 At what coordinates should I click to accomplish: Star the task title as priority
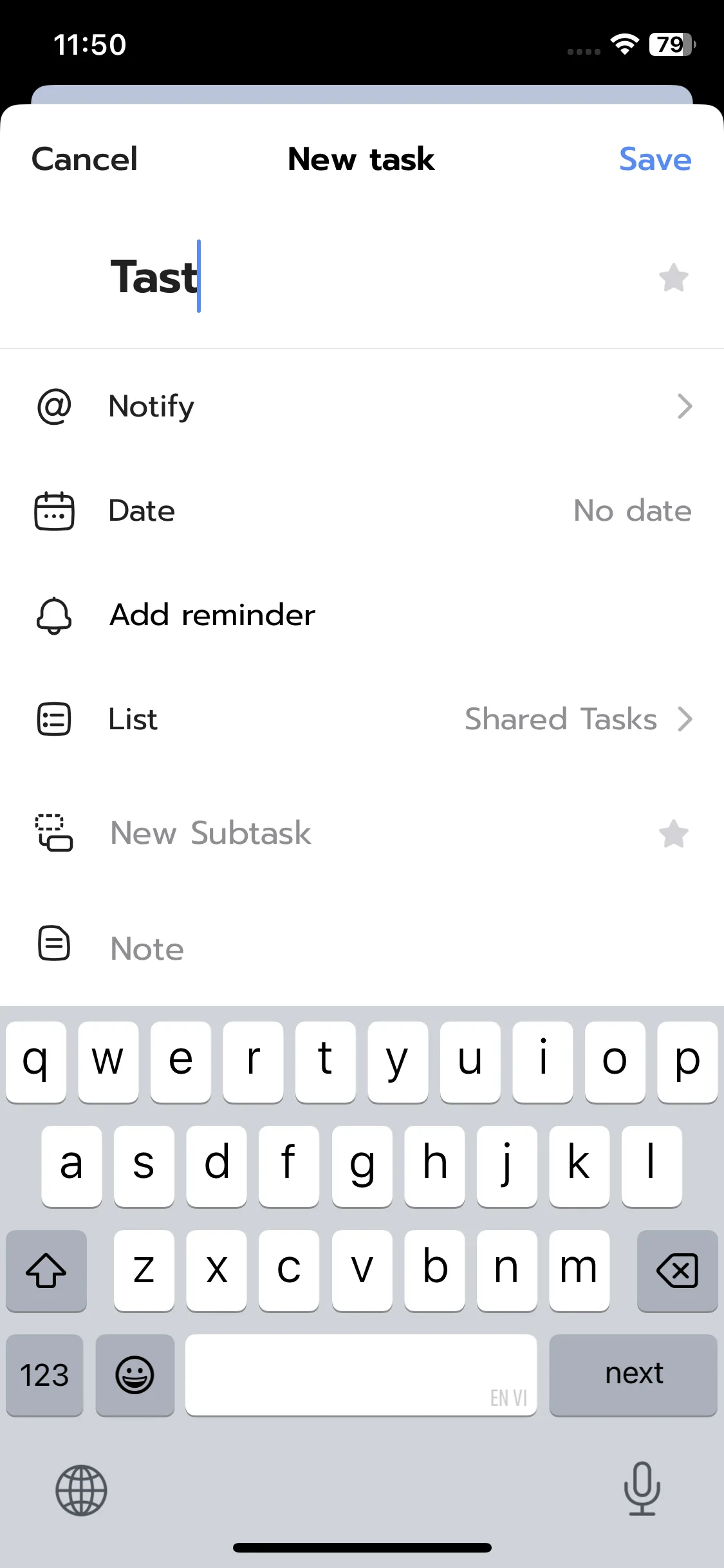[673, 278]
